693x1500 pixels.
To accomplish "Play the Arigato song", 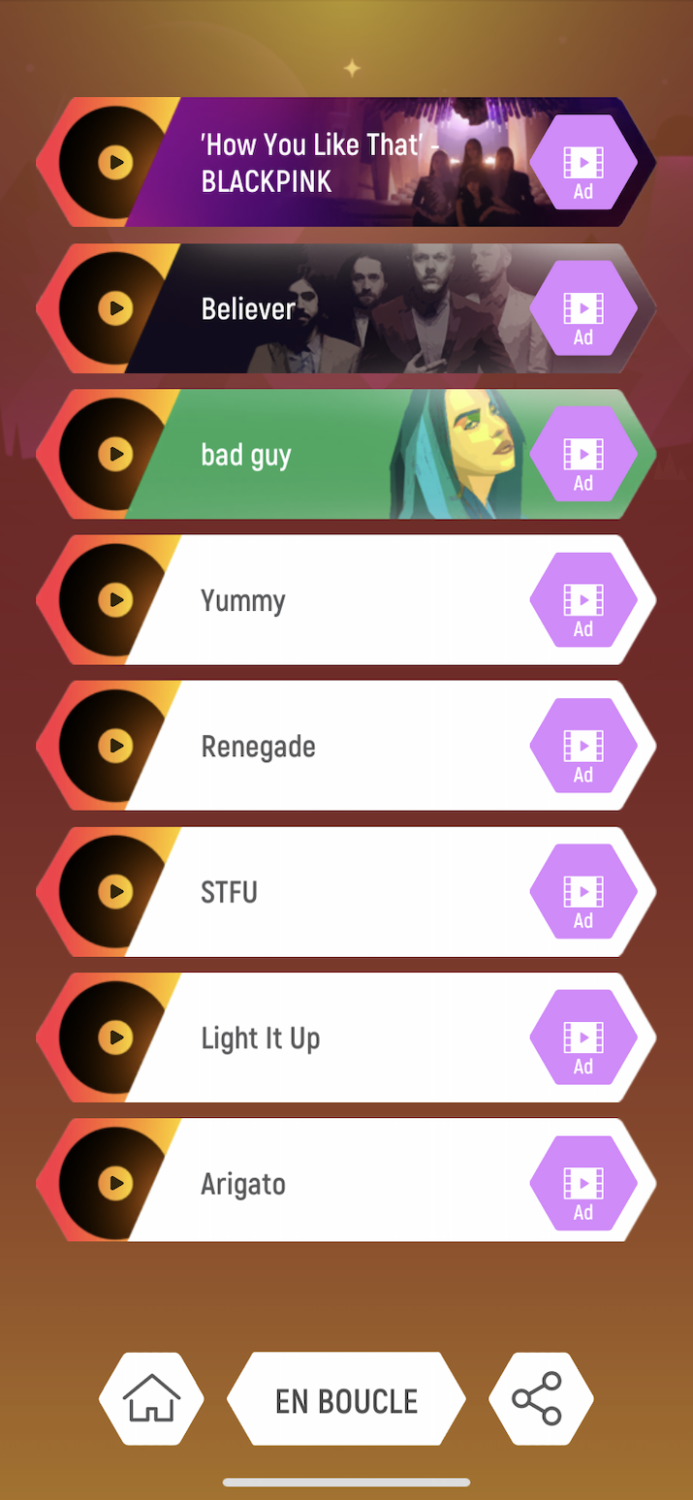I will [116, 1183].
